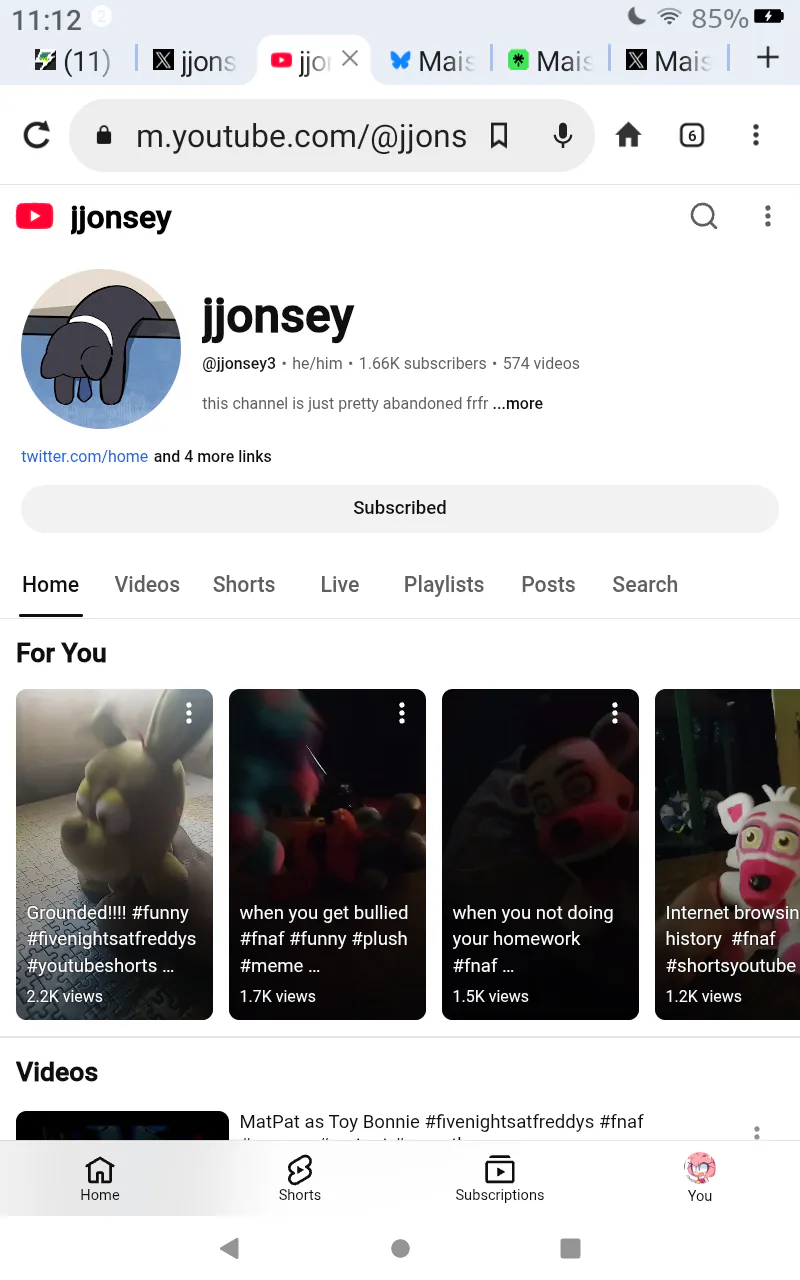This screenshot has height=1280, width=800.
Task: Switch to the Playlists tab
Action: point(444,585)
